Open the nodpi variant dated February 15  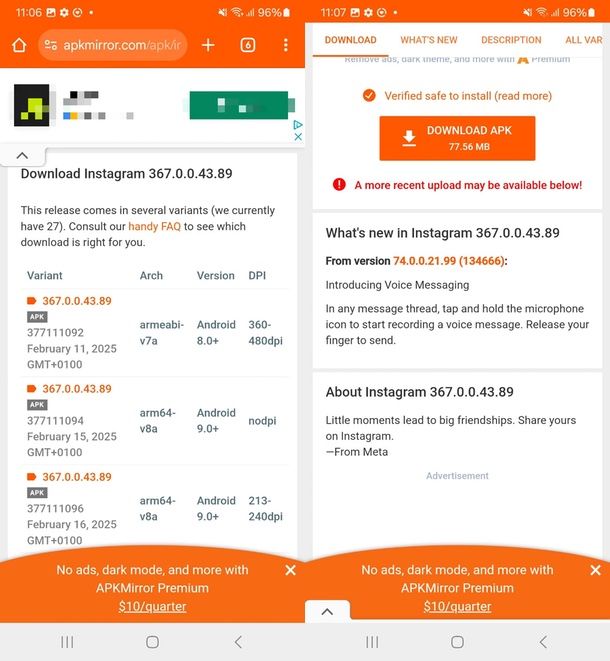click(x=76, y=389)
